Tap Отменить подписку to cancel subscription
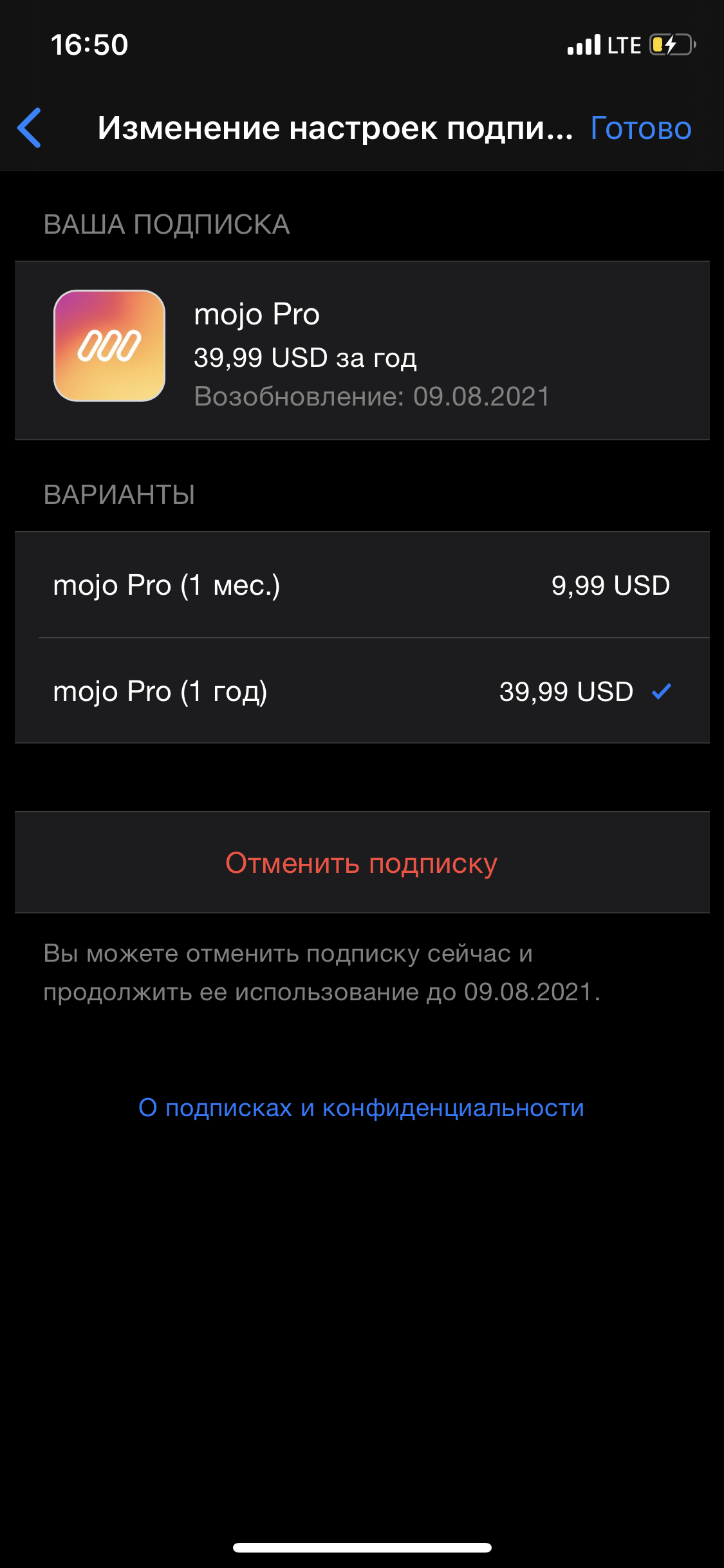 pos(362,863)
